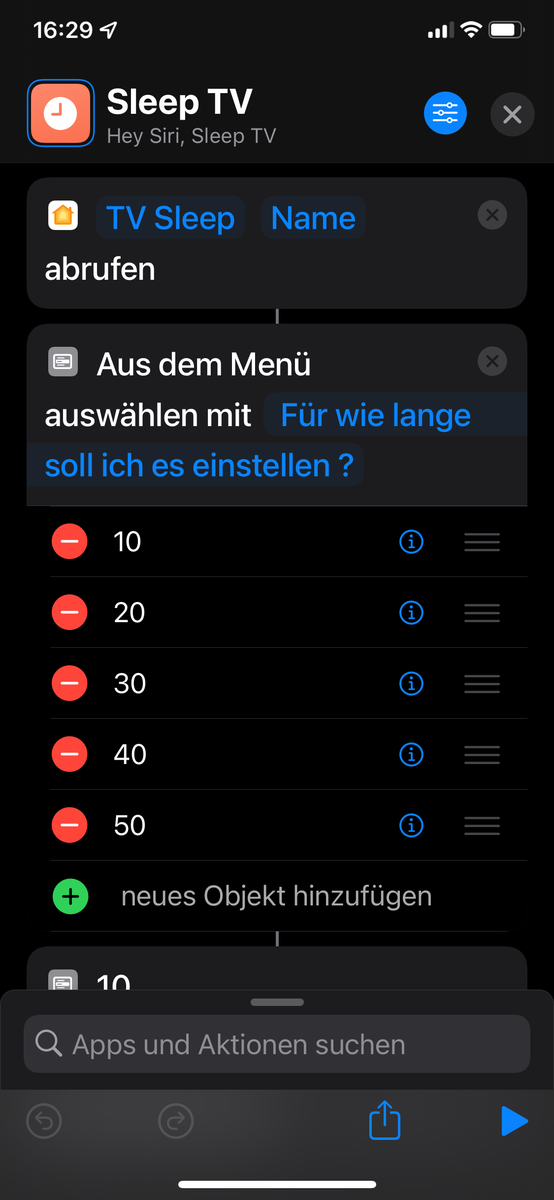The image size is (554, 1200).
Task: Change the Name parameter token
Action: (313, 218)
